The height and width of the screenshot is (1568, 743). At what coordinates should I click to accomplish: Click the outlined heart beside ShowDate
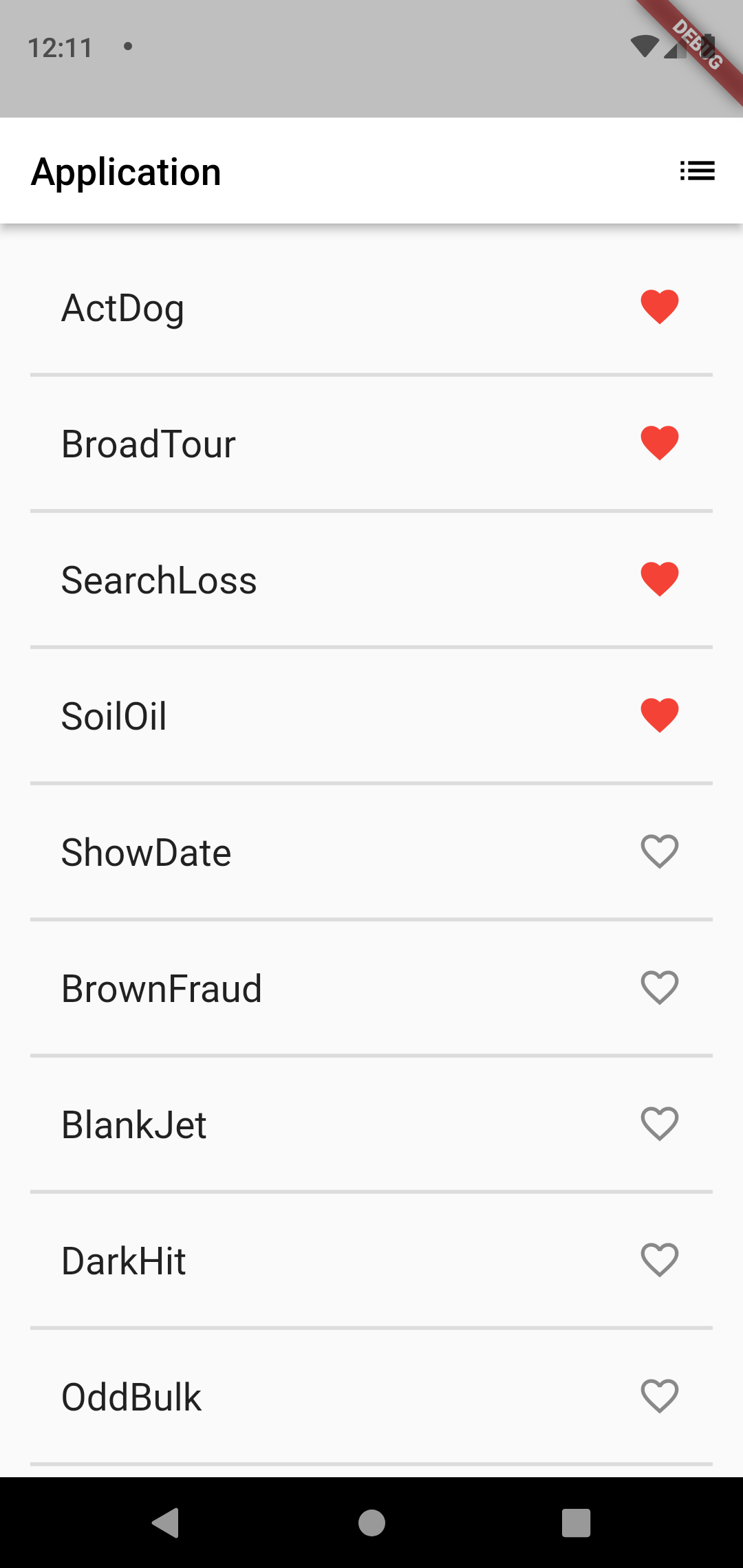[x=659, y=851]
